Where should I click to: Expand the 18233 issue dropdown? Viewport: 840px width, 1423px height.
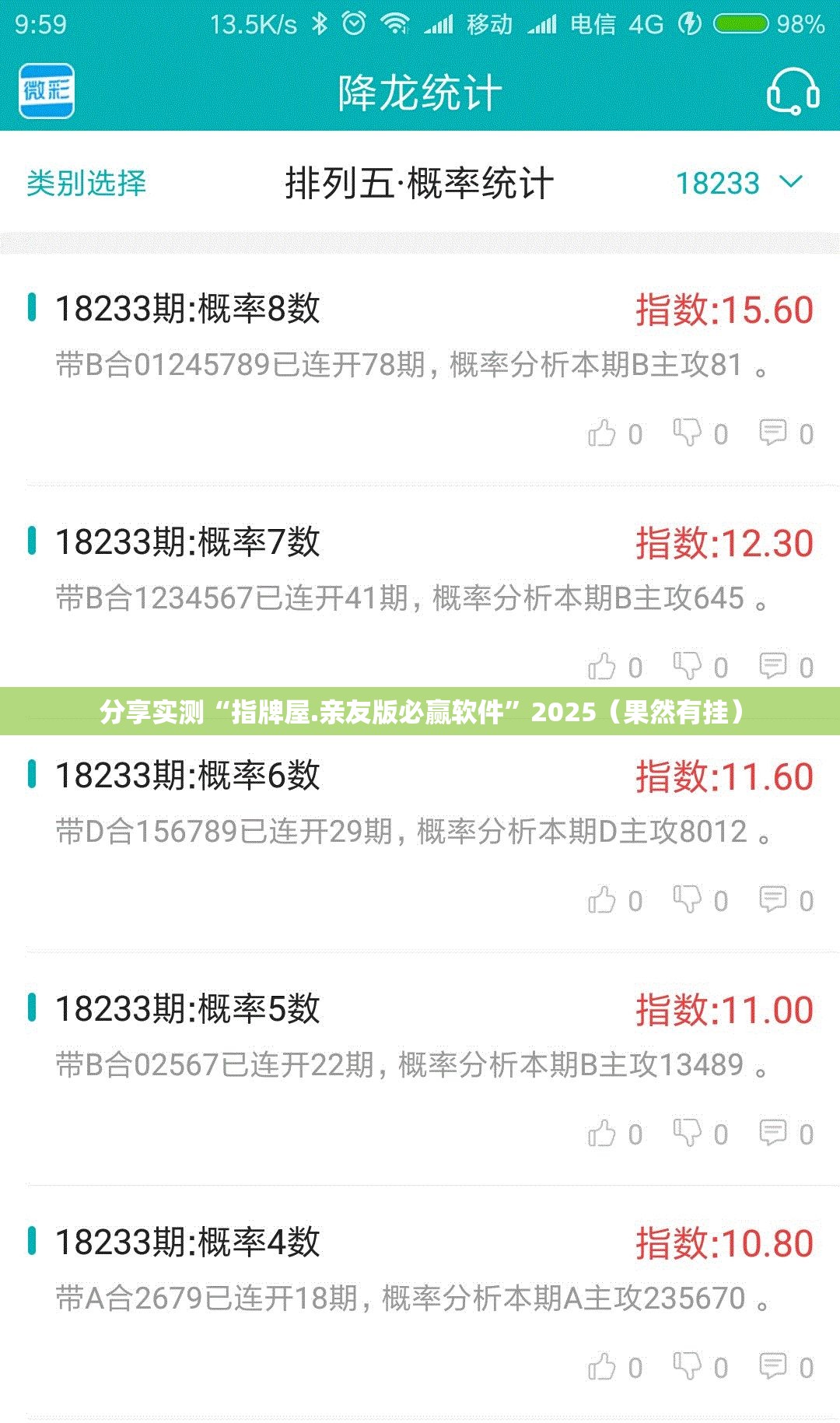pyautogui.click(x=738, y=184)
